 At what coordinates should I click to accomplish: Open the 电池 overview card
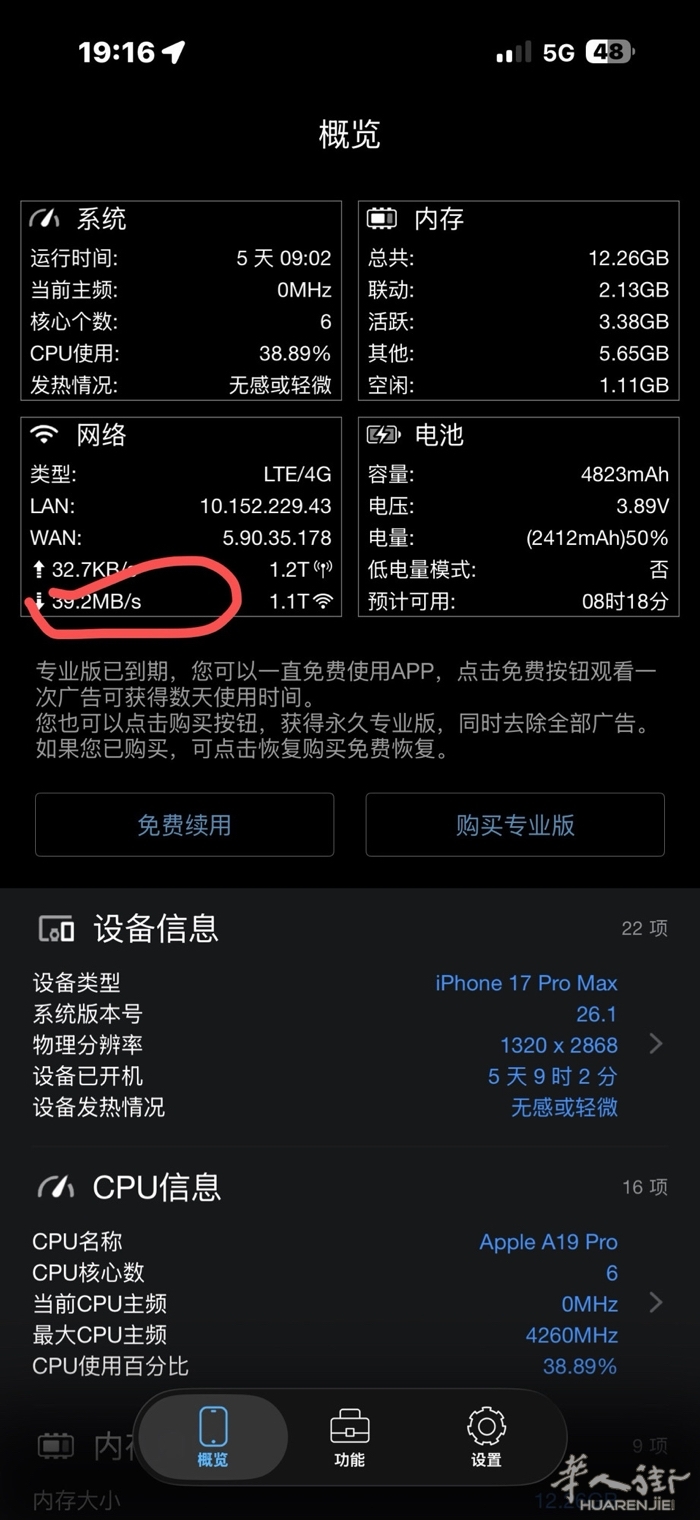[518, 516]
